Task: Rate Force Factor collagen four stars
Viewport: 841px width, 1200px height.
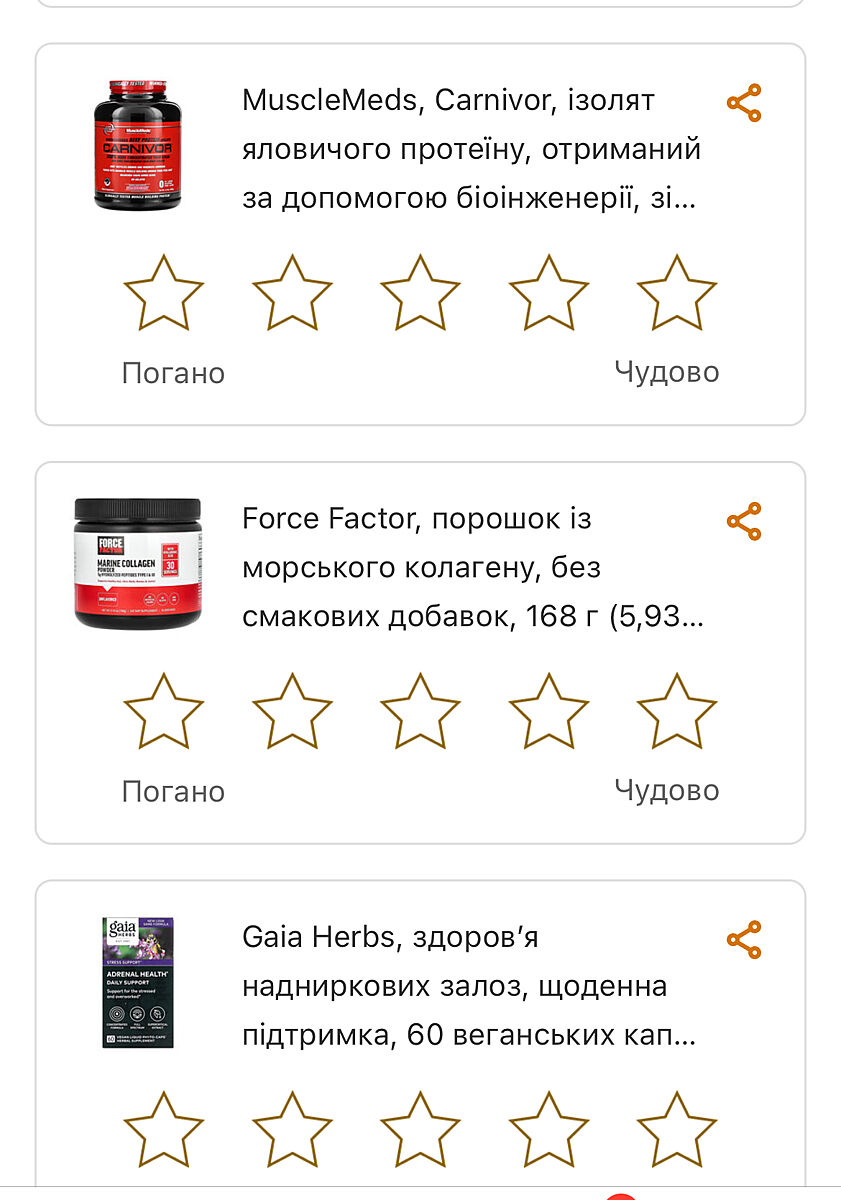Action: [549, 711]
